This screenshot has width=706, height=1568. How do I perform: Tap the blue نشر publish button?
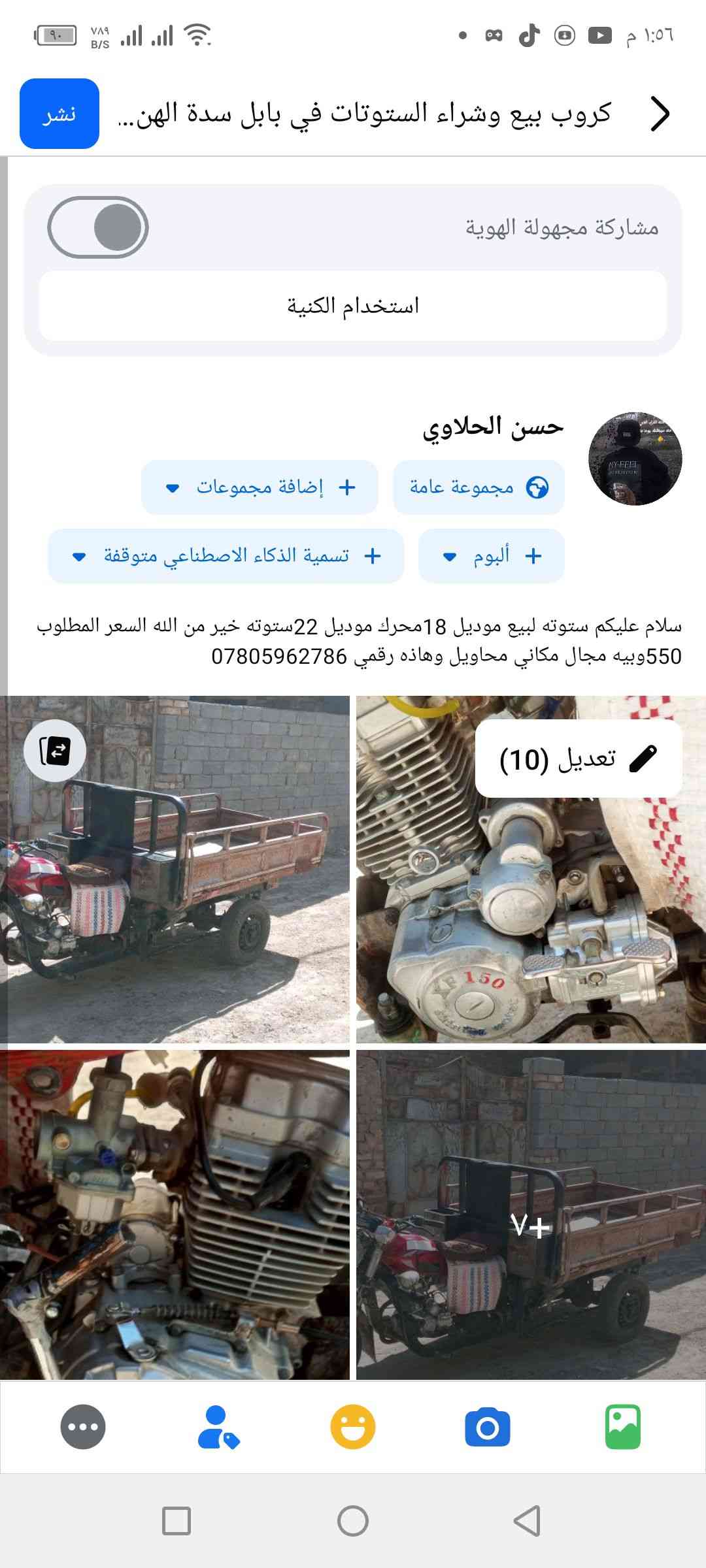coord(59,114)
